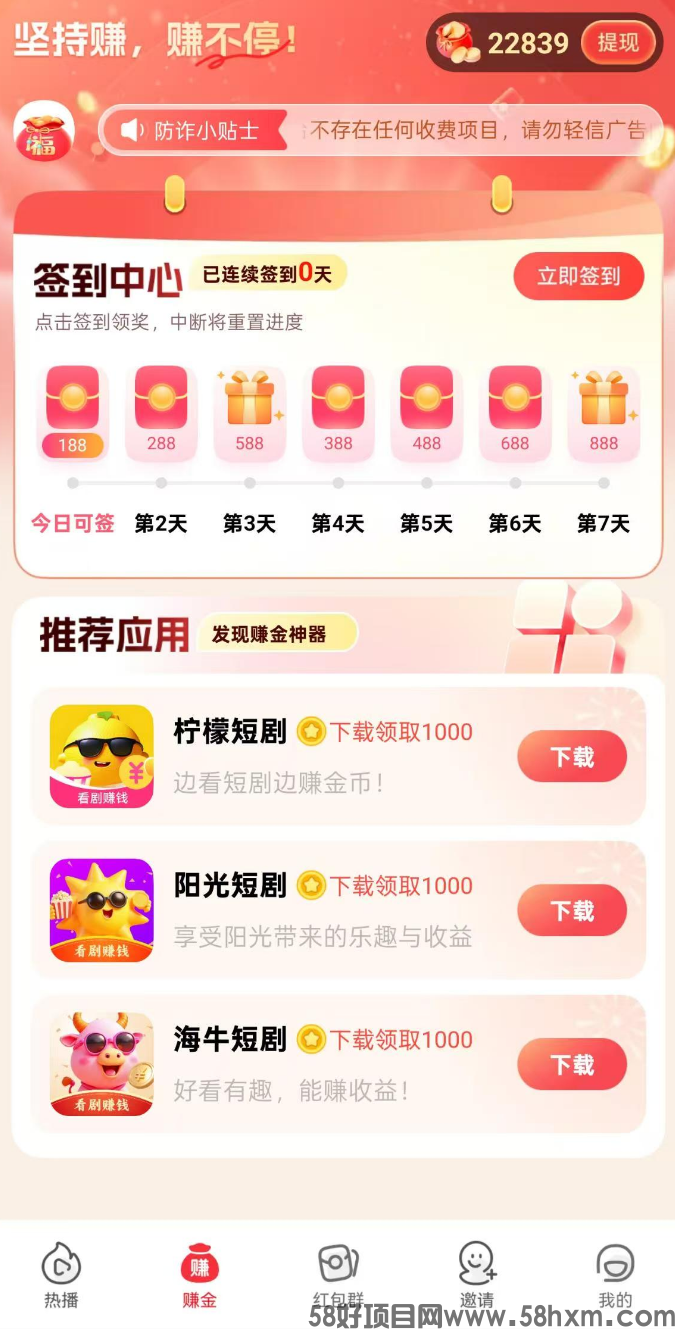Switch to the 赚金 tab

[199, 1274]
